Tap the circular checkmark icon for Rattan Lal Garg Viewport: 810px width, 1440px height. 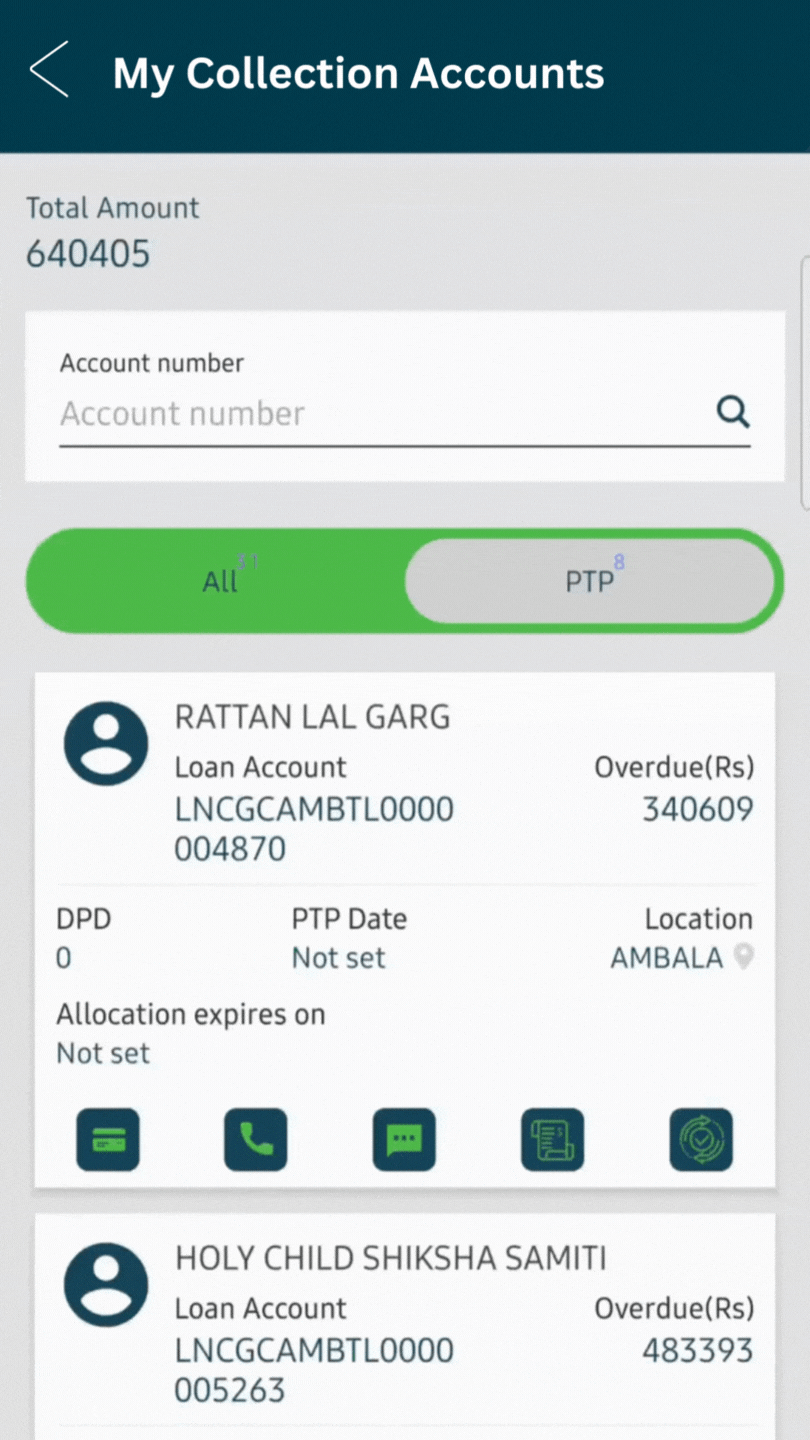[700, 1139]
